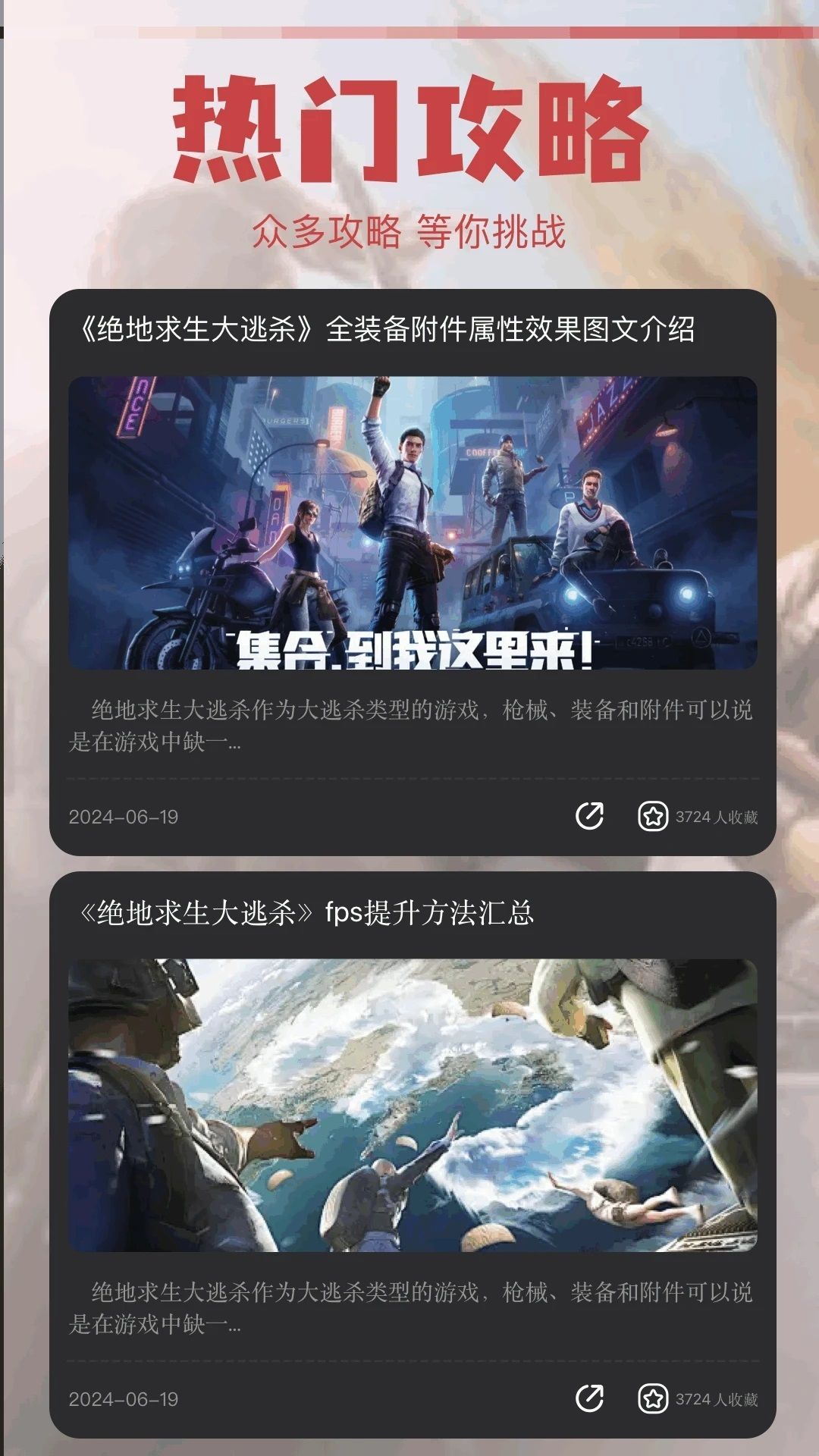
Task: Select the 众多攻略 等你挑战 subtitle
Action: pos(409,231)
